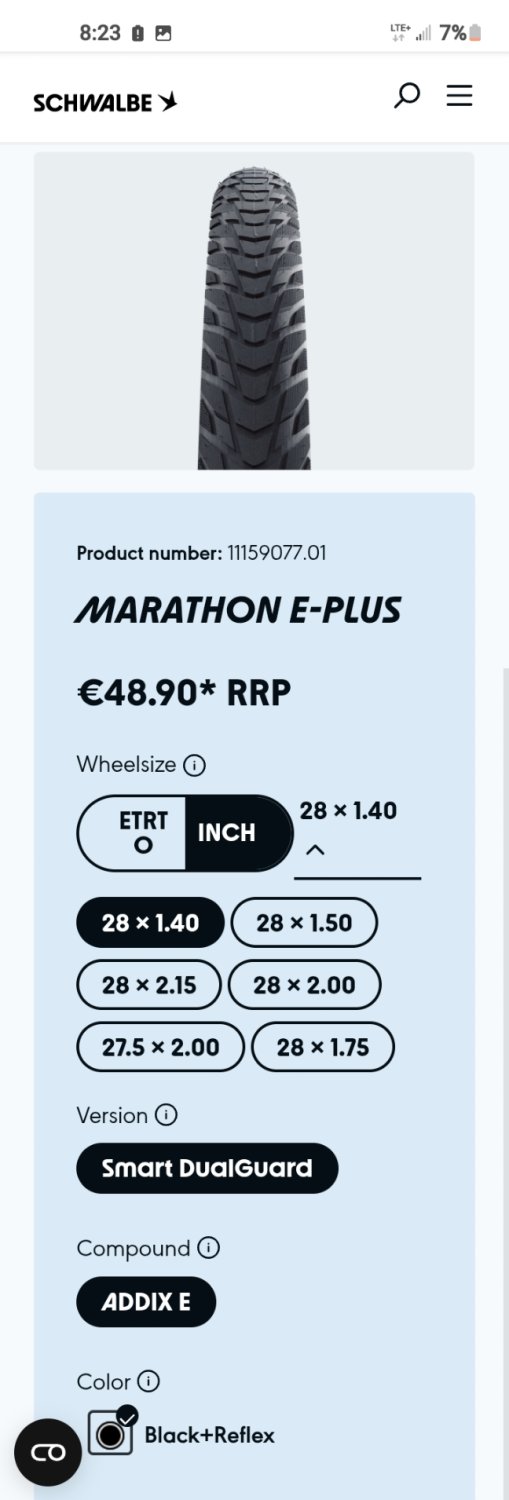Show Version info tooltip
The height and width of the screenshot is (1500, 509).
coord(167,1115)
